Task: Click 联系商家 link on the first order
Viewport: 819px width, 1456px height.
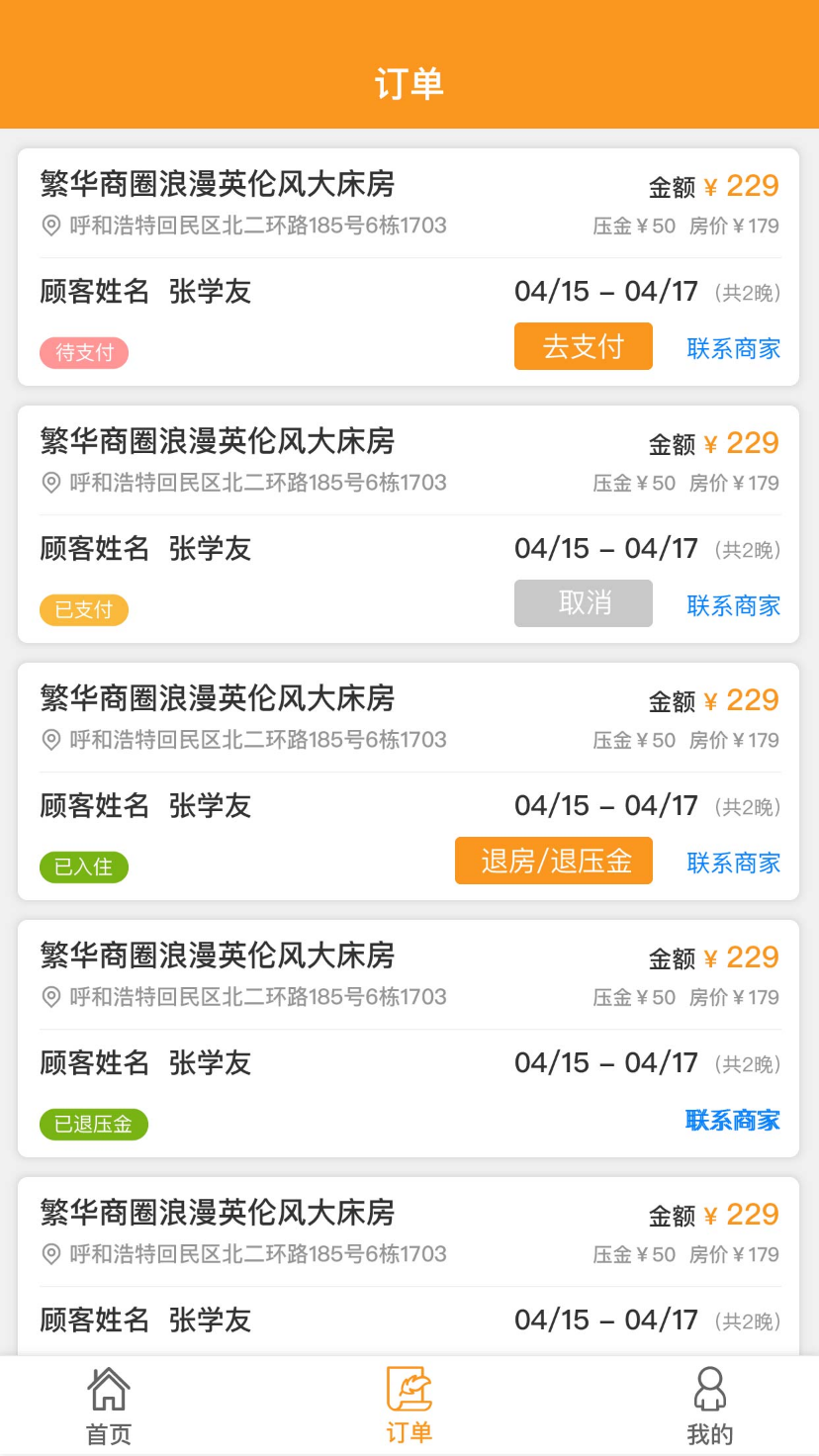Action: coord(732,348)
